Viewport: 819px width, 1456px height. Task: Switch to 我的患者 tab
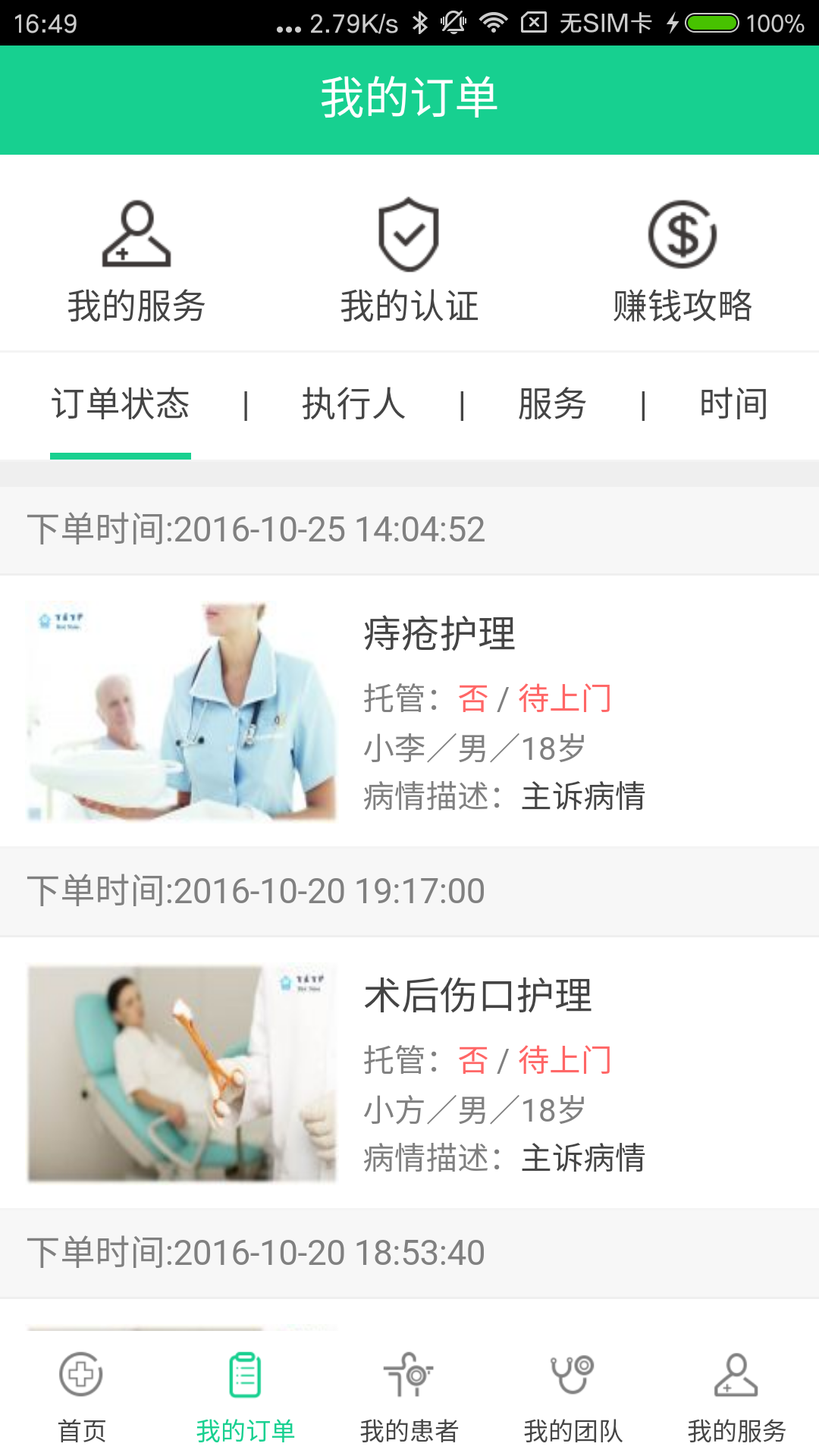(x=409, y=1395)
